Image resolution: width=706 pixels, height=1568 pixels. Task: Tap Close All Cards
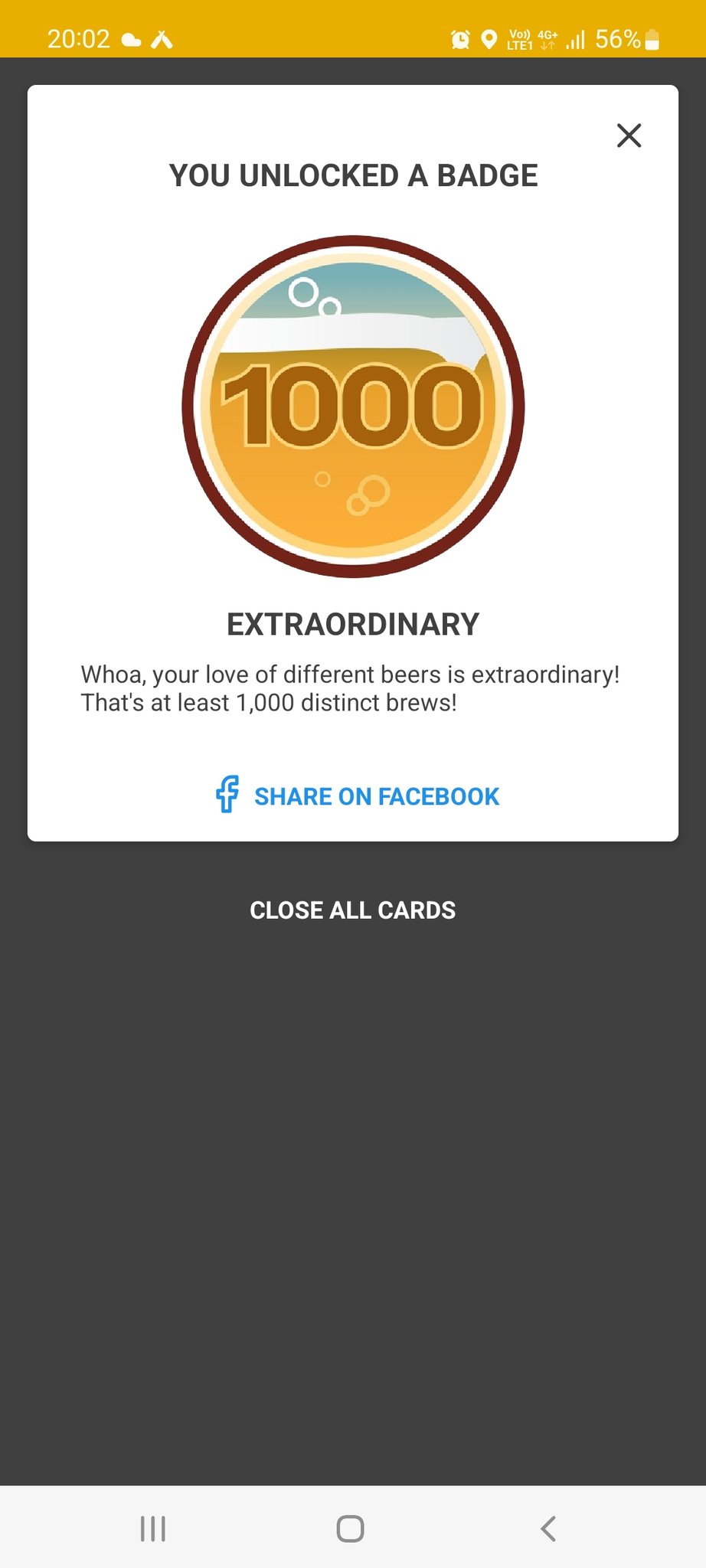pyautogui.click(x=352, y=910)
